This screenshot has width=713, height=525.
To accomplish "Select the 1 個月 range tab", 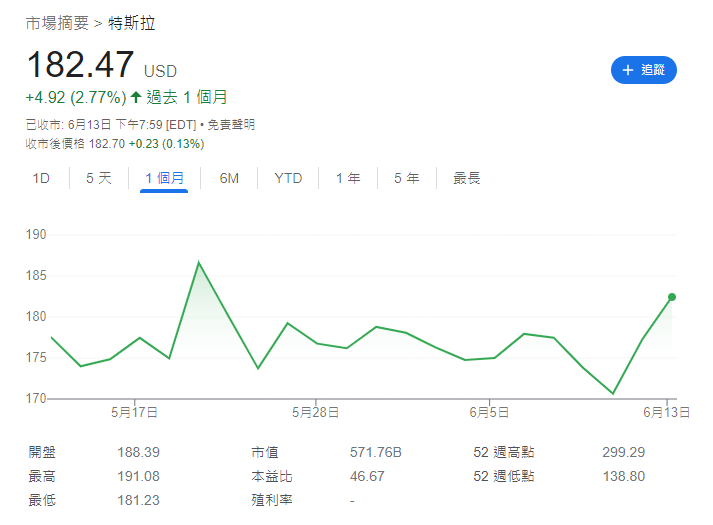I will point(164,178).
